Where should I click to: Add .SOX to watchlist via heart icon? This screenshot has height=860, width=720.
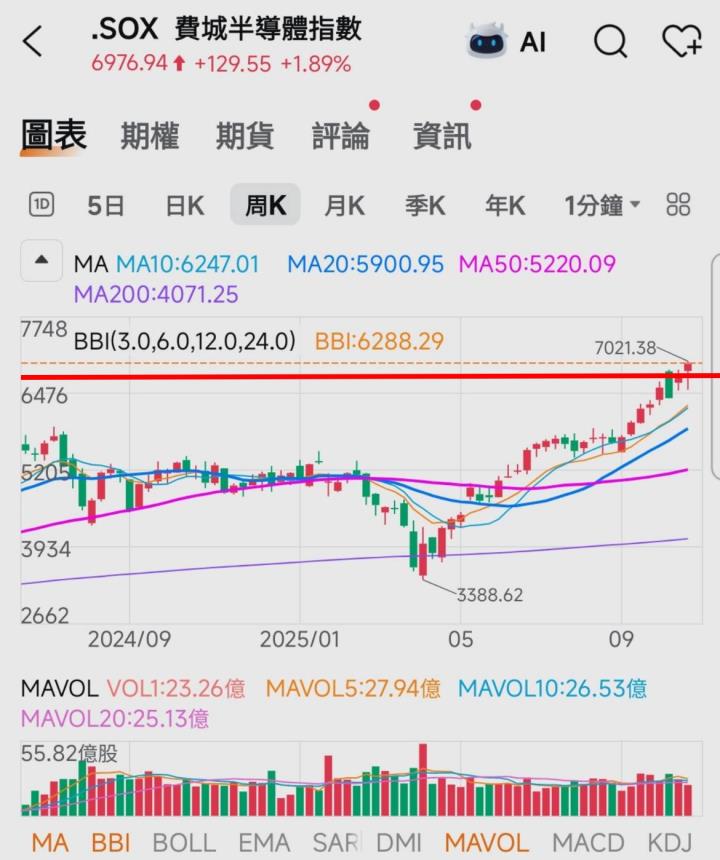(681, 42)
